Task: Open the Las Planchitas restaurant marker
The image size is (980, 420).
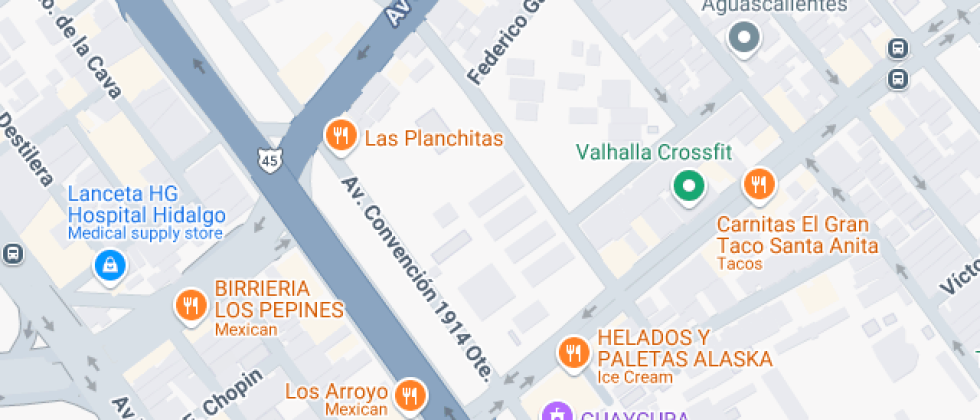Action: (341, 136)
